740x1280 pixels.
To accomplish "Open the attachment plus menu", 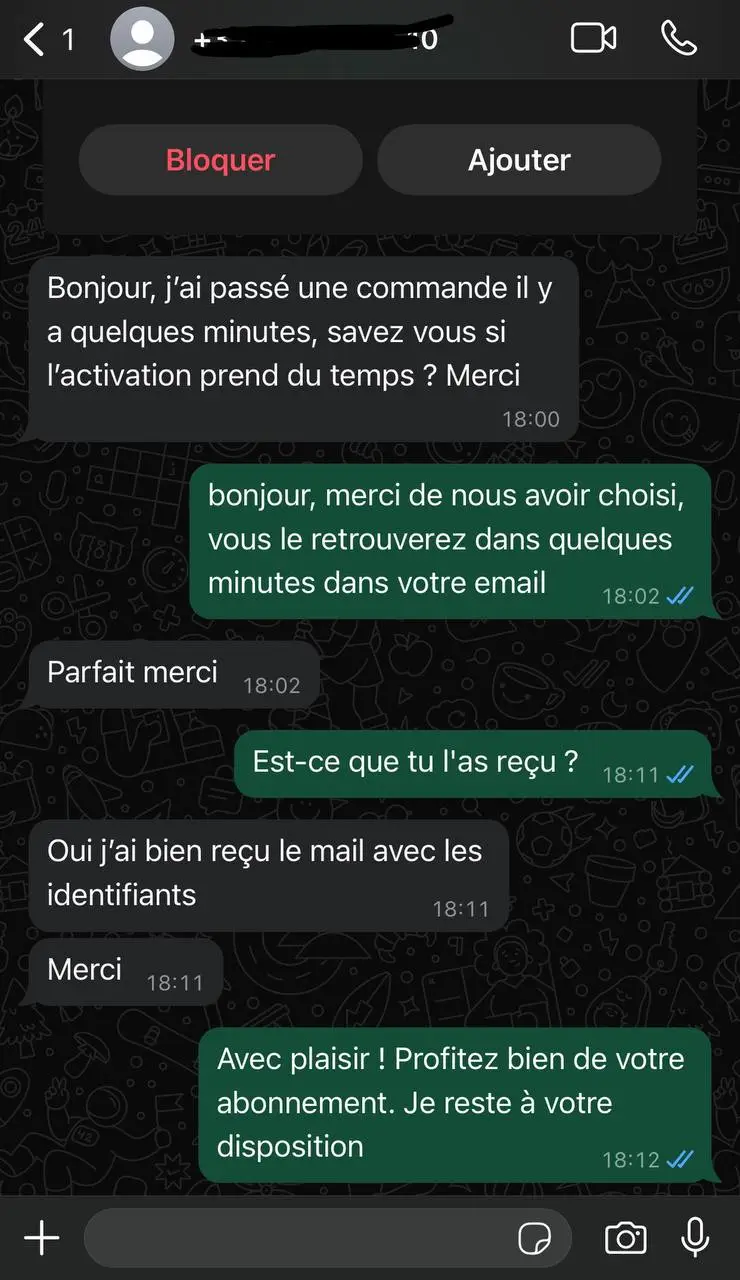I will pos(42,1239).
